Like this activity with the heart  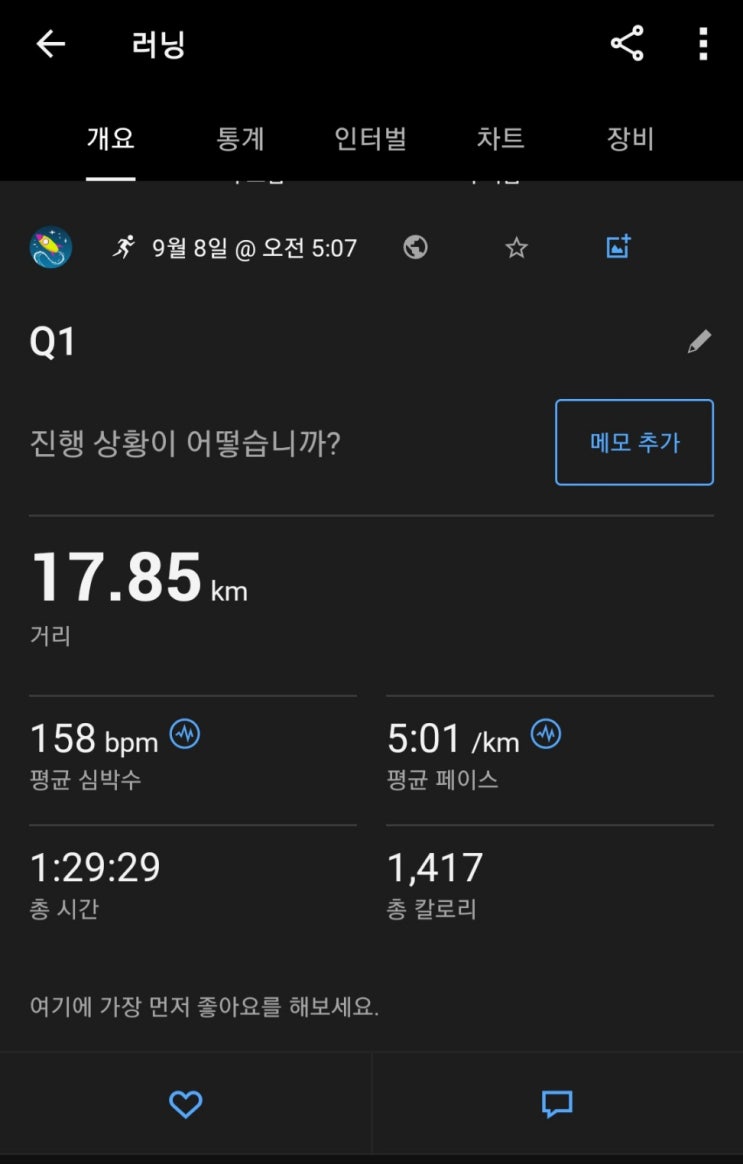(186, 1104)
